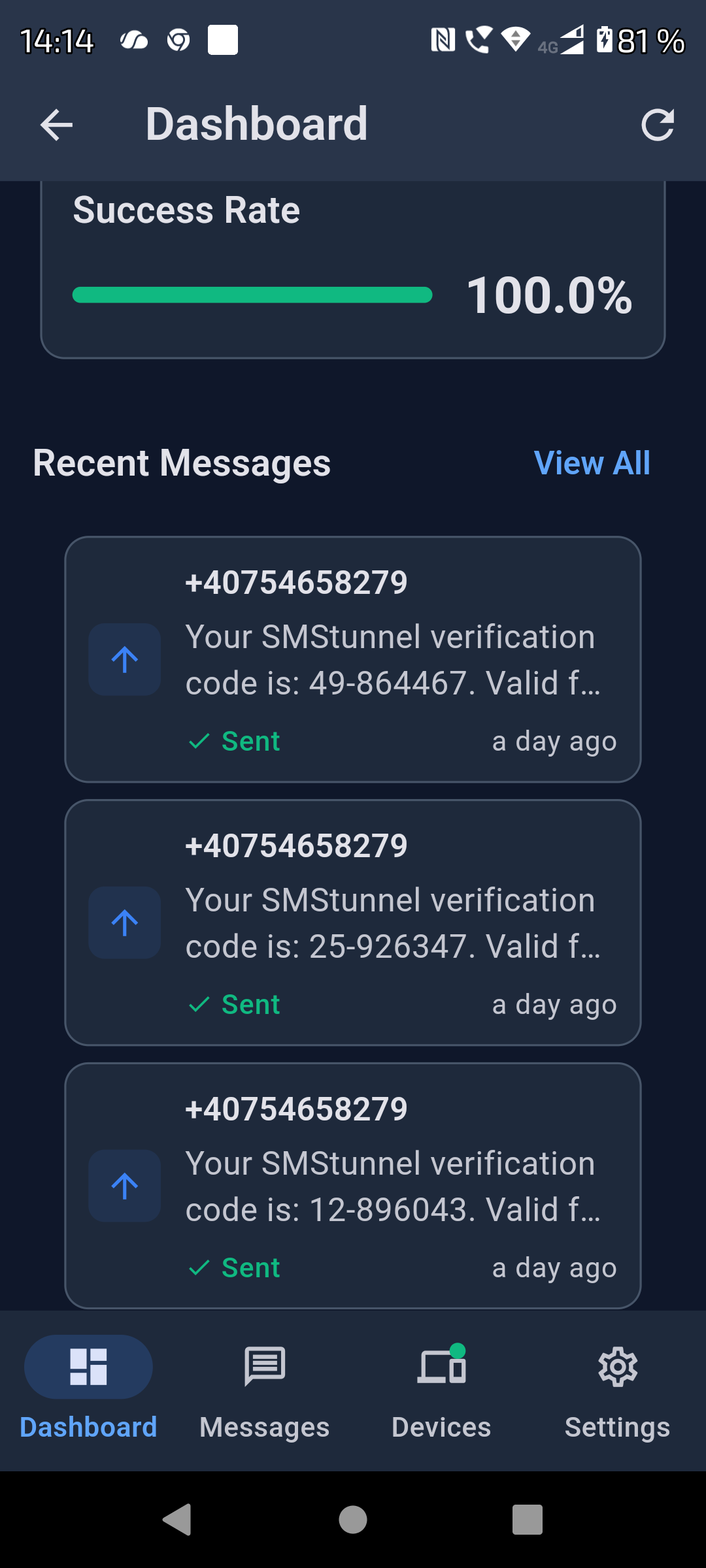Tap phone number +40754658279 on first card
This screenshot has height=1568, width=706.
296,582
